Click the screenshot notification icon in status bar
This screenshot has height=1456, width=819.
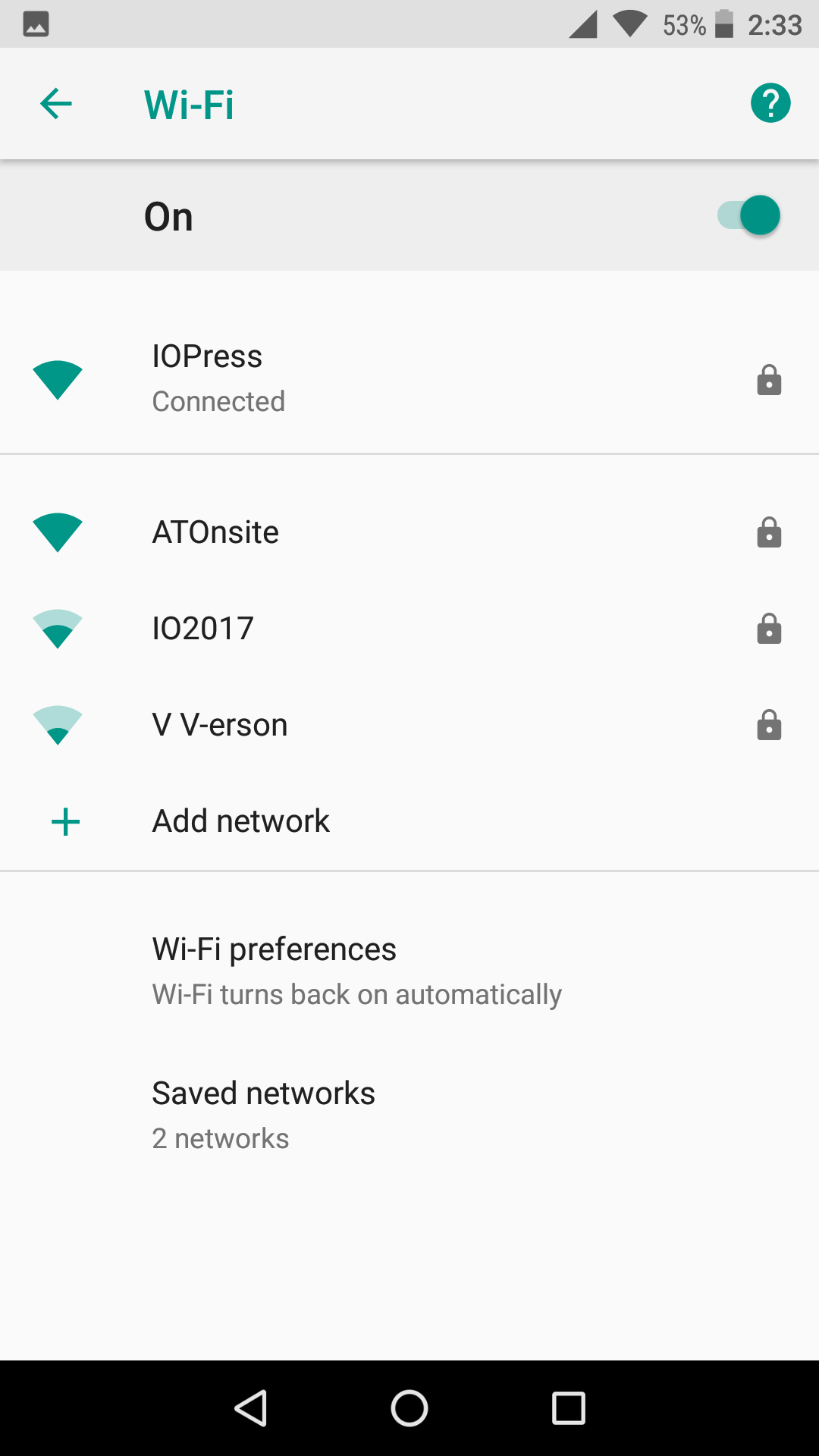tap(34, 24)
